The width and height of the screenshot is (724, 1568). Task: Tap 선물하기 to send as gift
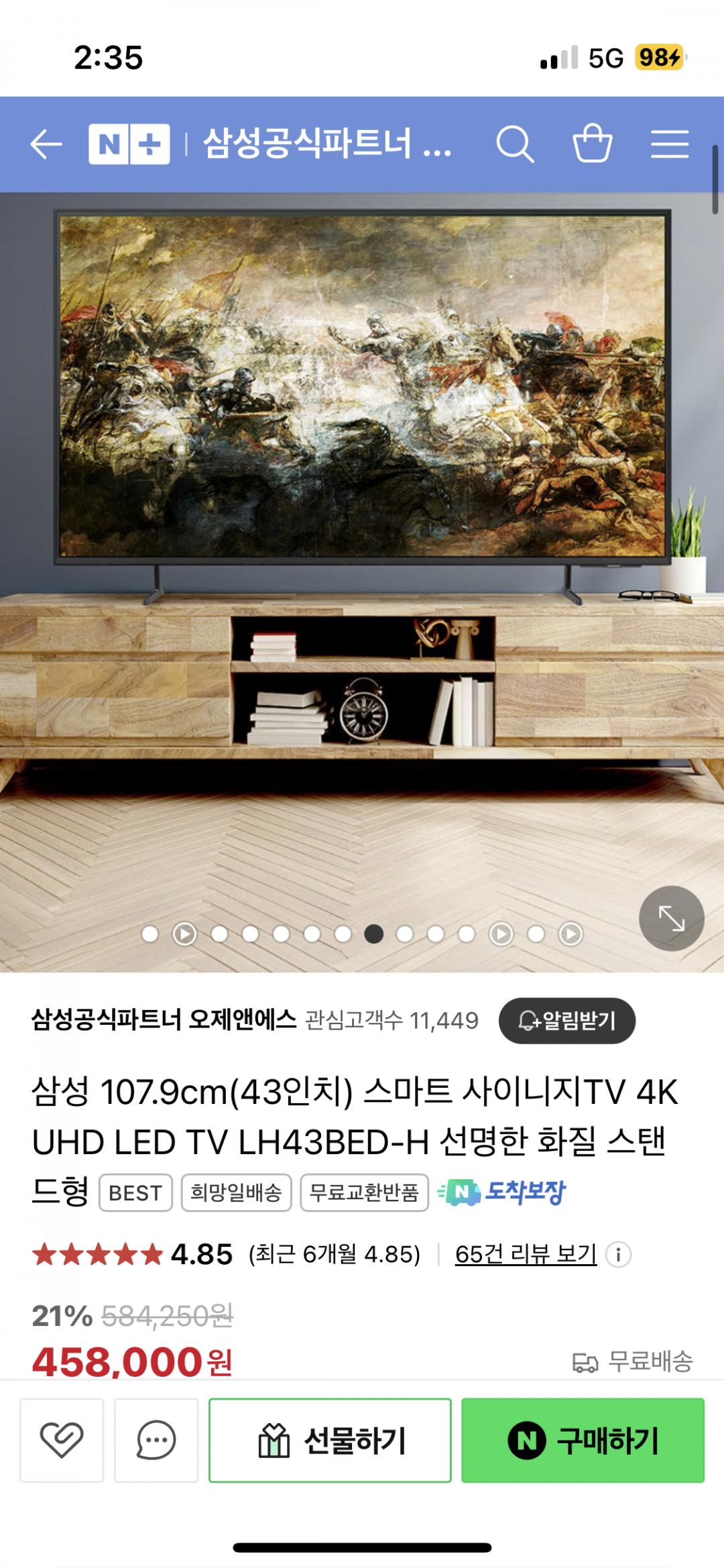(330, 1440)
